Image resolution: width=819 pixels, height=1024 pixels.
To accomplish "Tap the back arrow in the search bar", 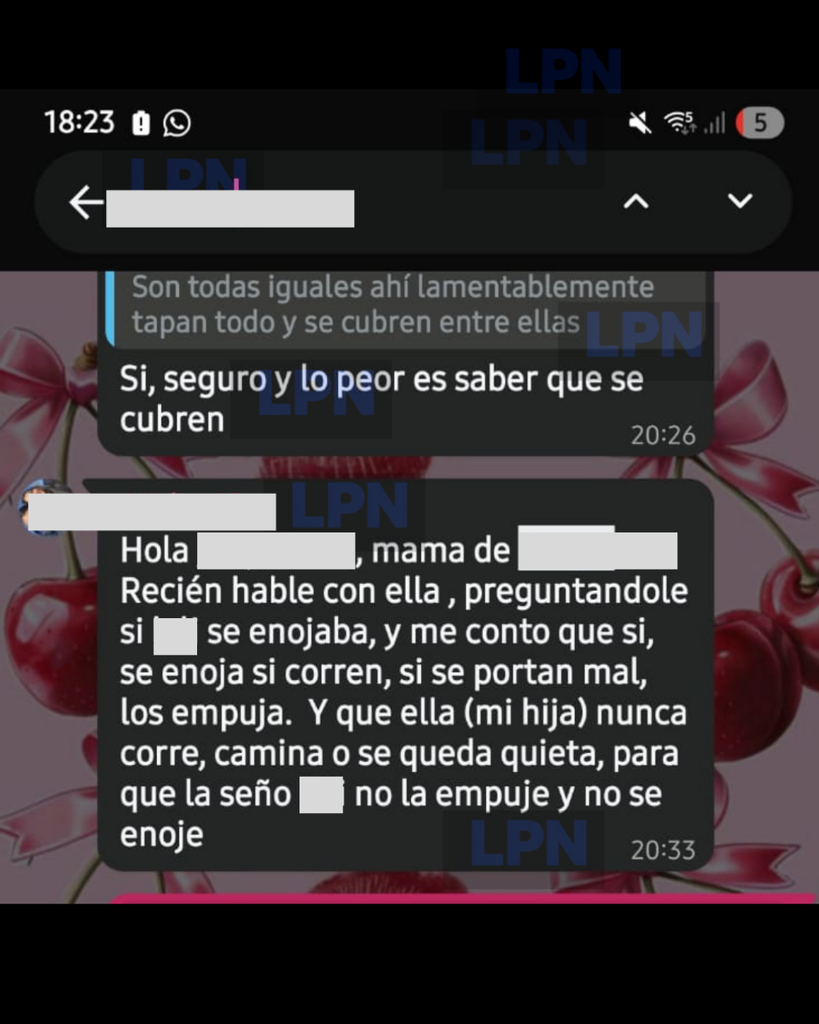I will tap(86, 202).
